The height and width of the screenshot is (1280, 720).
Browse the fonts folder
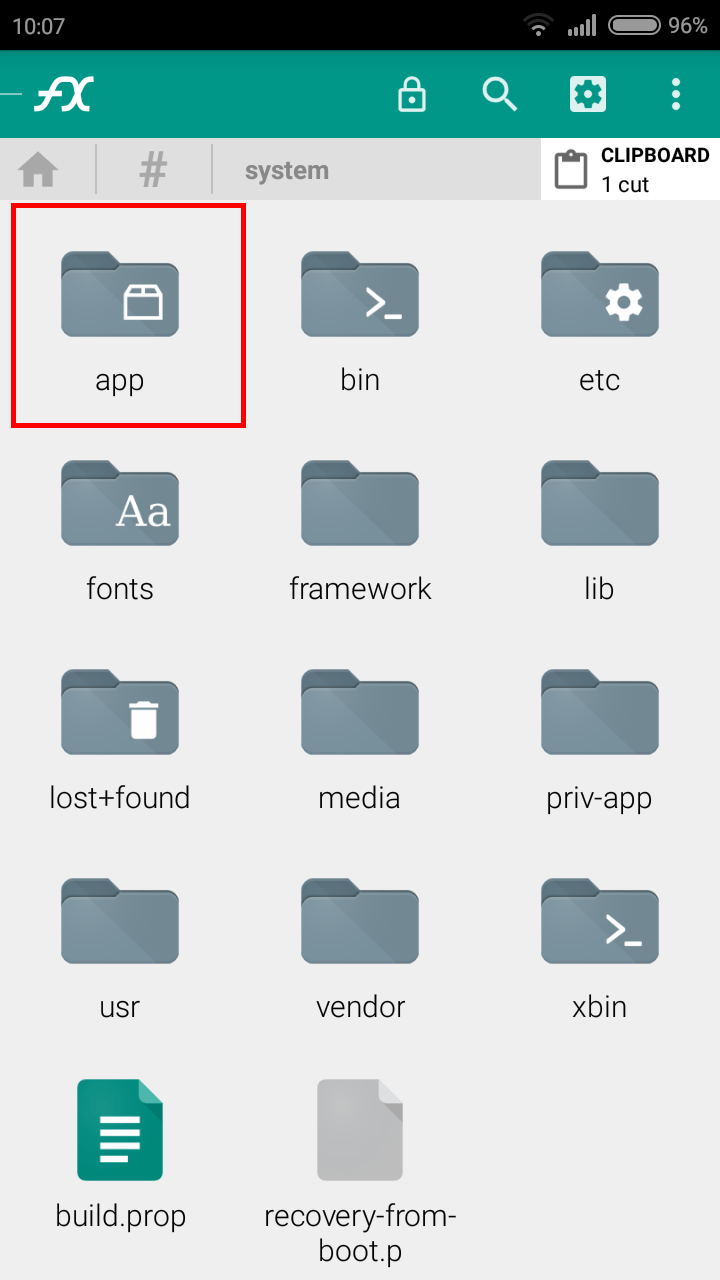click(120, 525)
